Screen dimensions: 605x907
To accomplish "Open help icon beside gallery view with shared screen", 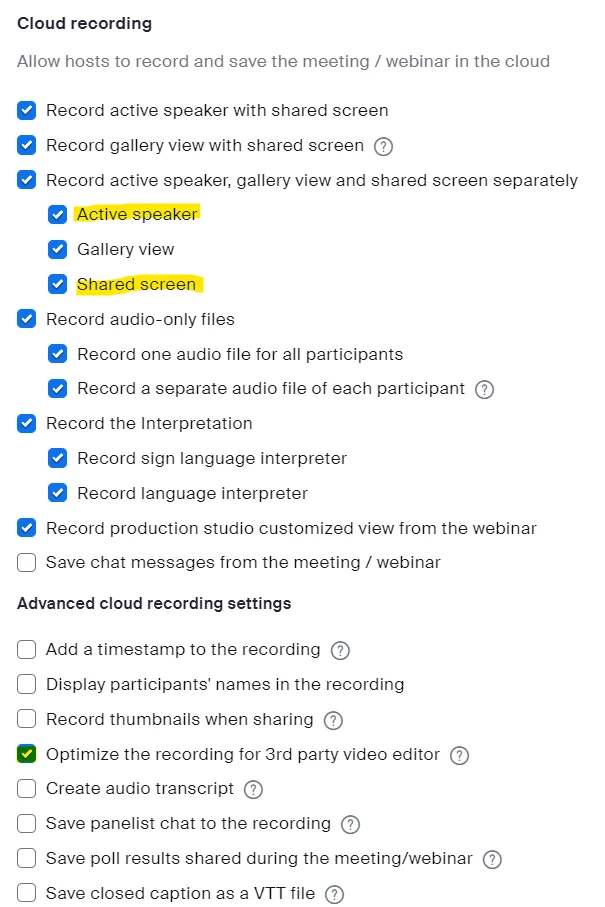I will tap(383, 147).
